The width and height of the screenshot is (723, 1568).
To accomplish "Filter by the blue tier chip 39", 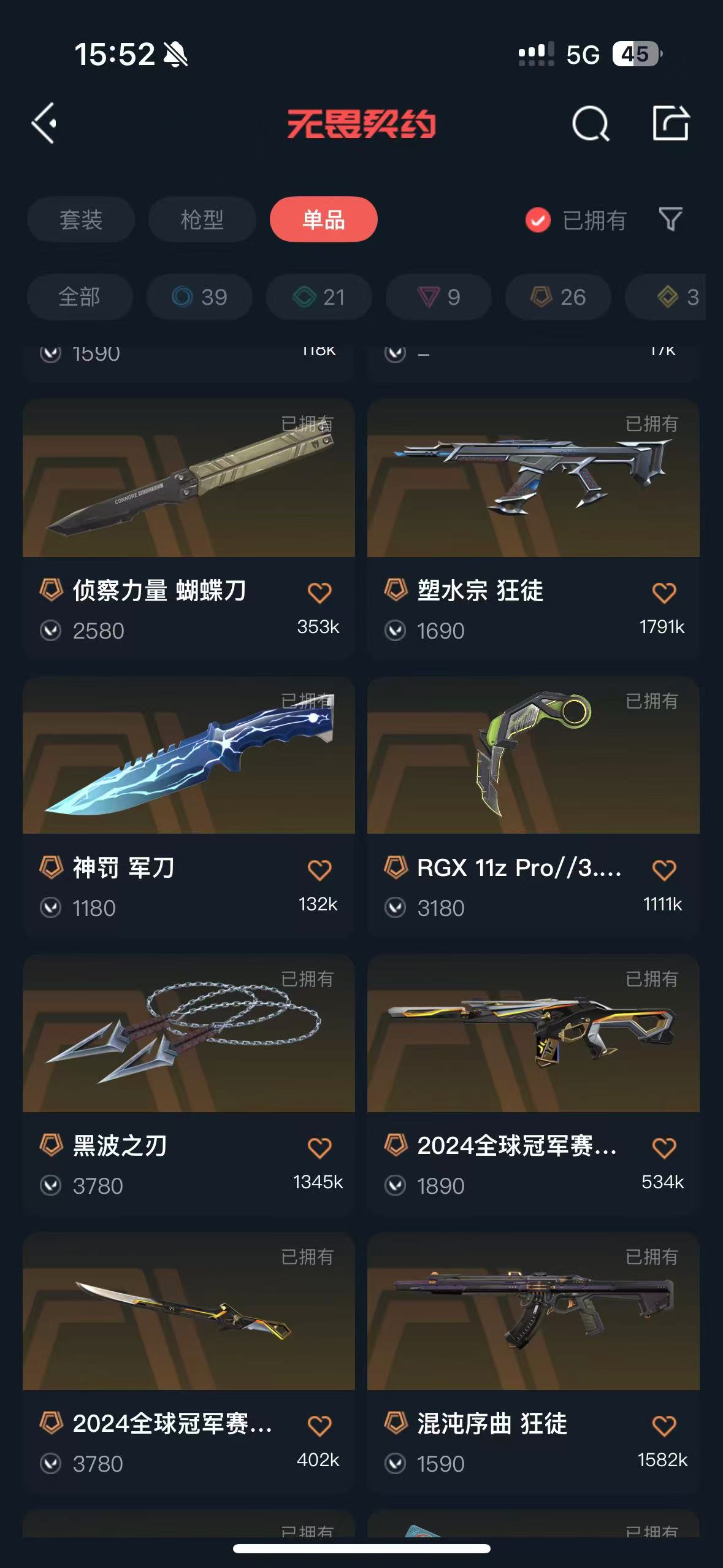I will point(199,297).
